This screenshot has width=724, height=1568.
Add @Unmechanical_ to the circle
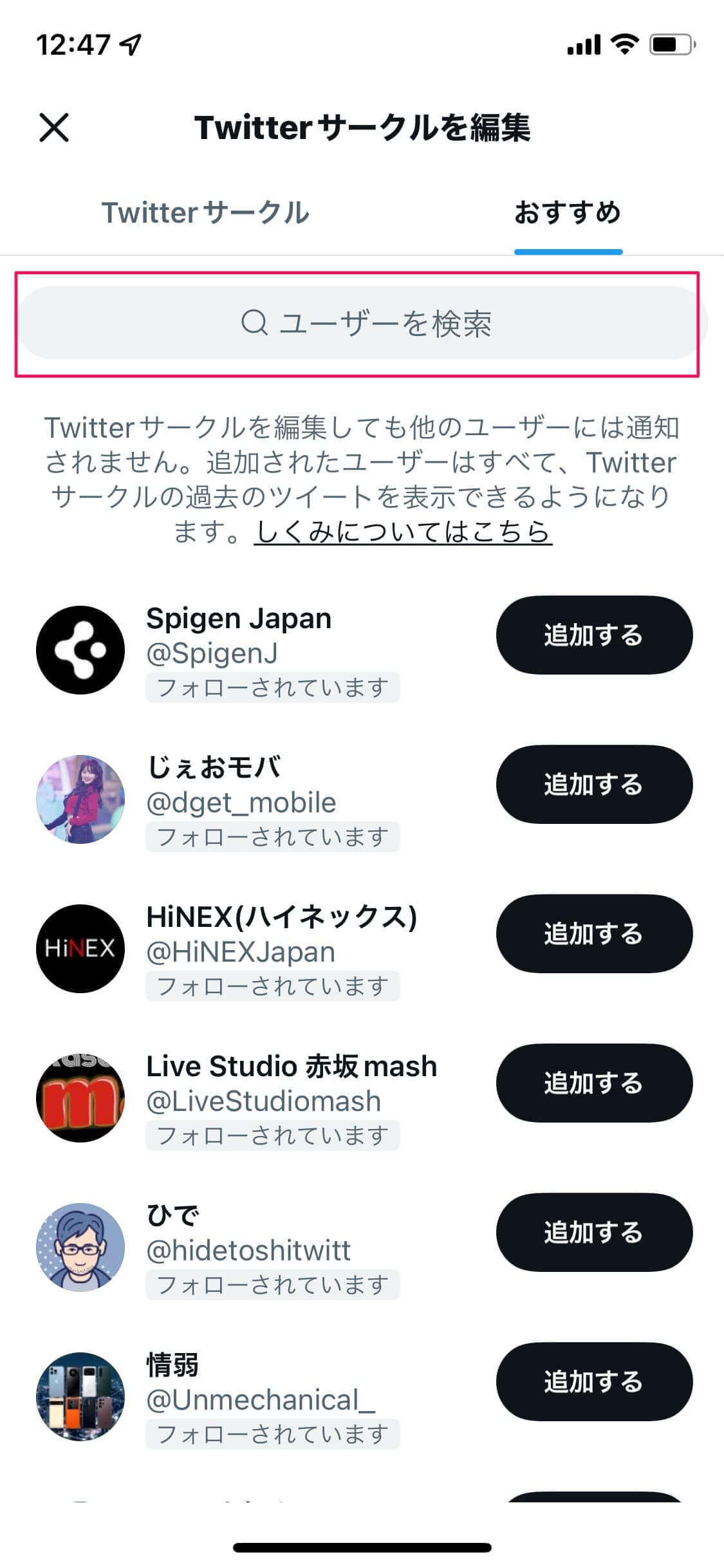coord(593,1381)
